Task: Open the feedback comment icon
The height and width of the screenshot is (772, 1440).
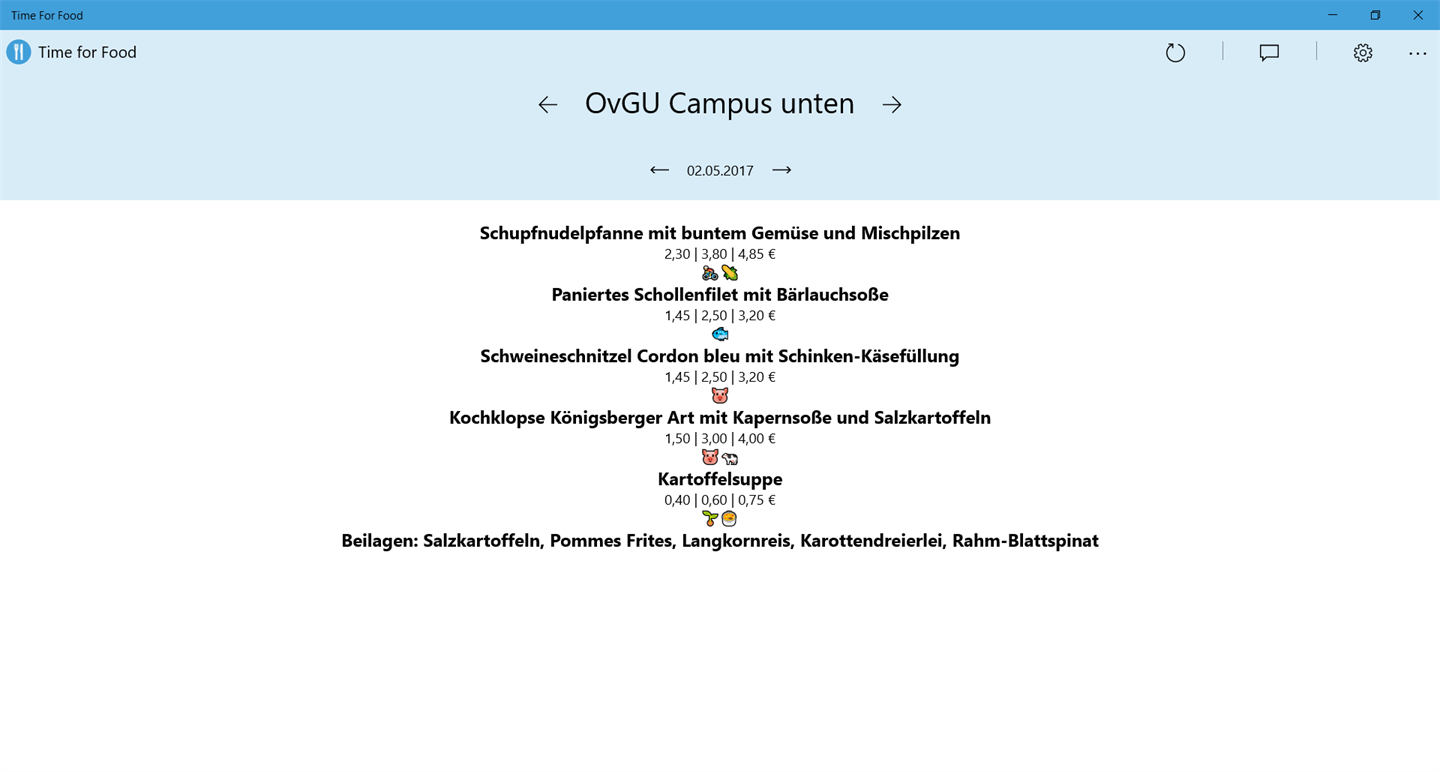Action: tap(1269, 53)
